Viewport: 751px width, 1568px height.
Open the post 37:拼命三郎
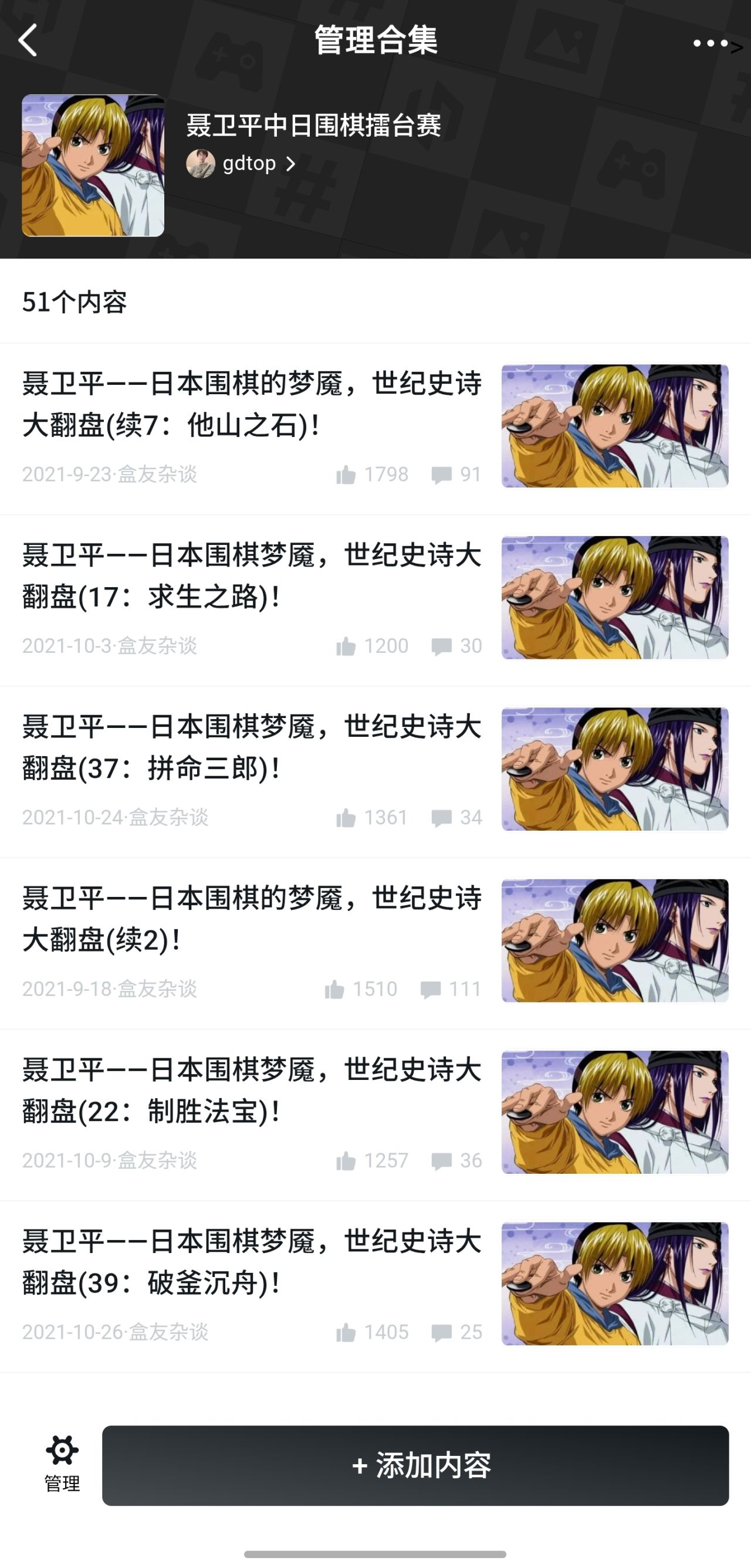(x=252, y=747)
